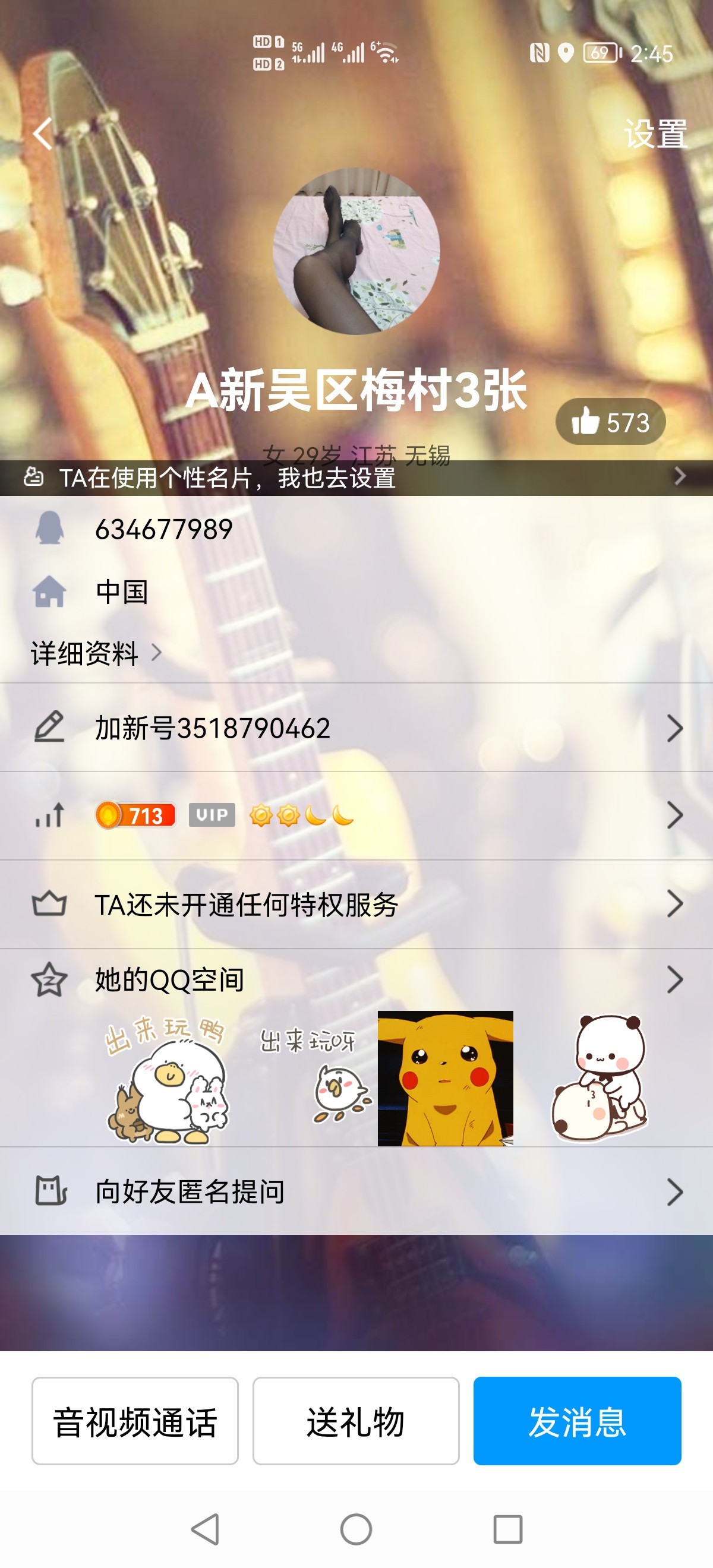The image size is (713, 1568).
Task: Tap the name-card icon in the 个性名片 banner
Action: 34,479
